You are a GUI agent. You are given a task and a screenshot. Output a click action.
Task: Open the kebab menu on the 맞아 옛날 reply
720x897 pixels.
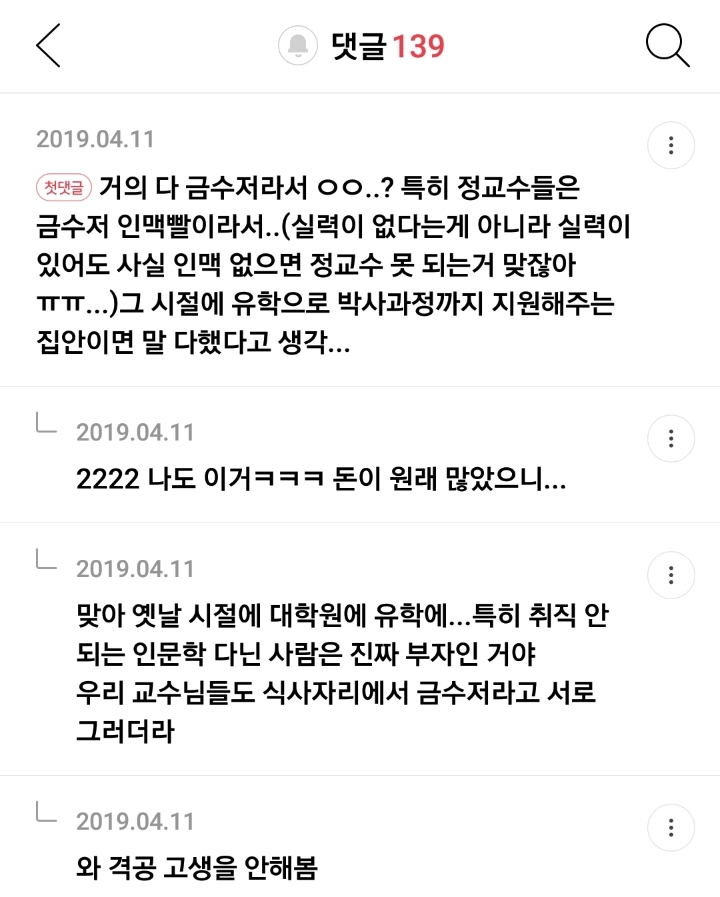[670, 575]
